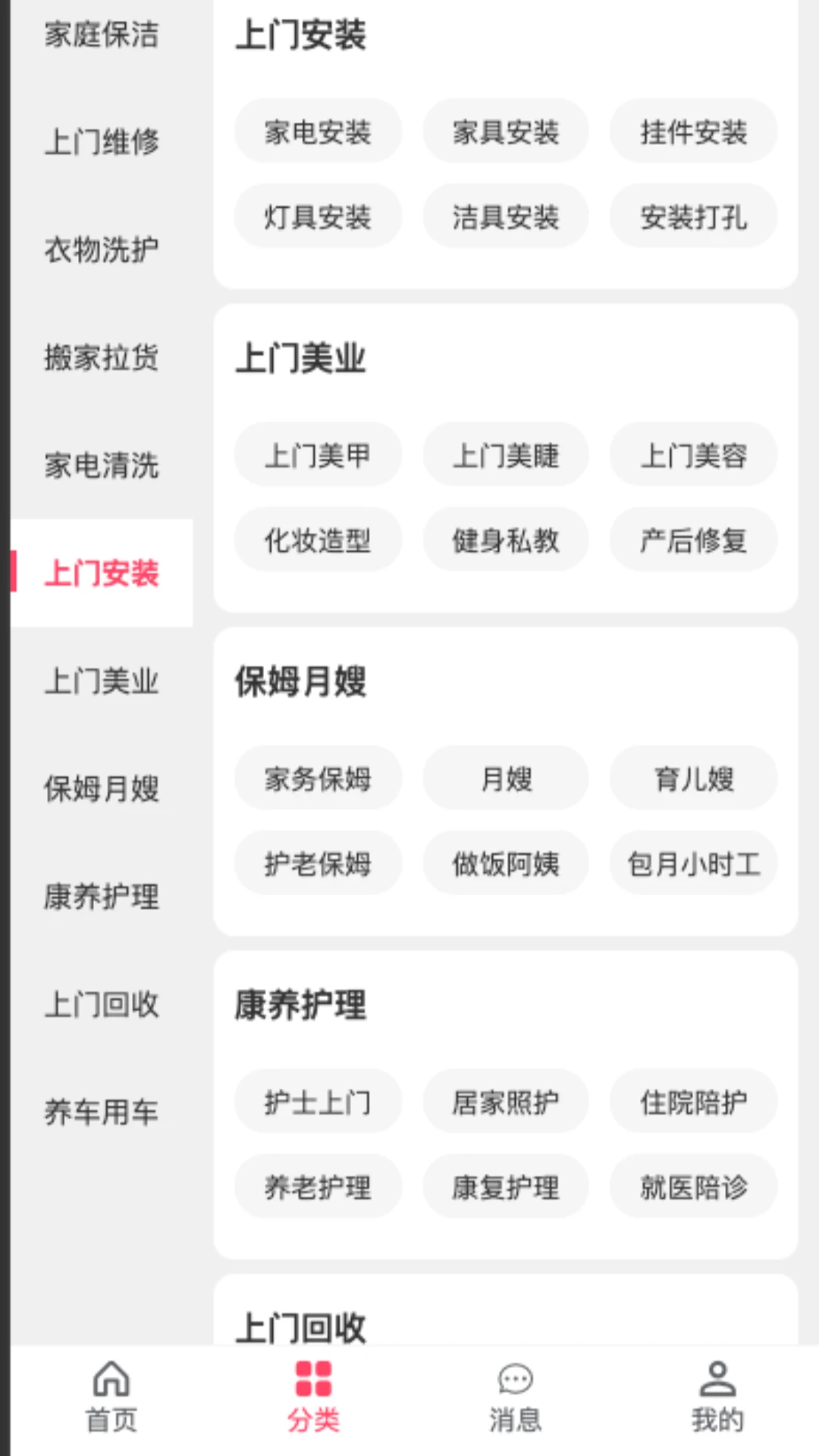Viewport: 819px width, 1456px height.
Task: Select 就医陪诊 chip
Action: (693, 1187)
